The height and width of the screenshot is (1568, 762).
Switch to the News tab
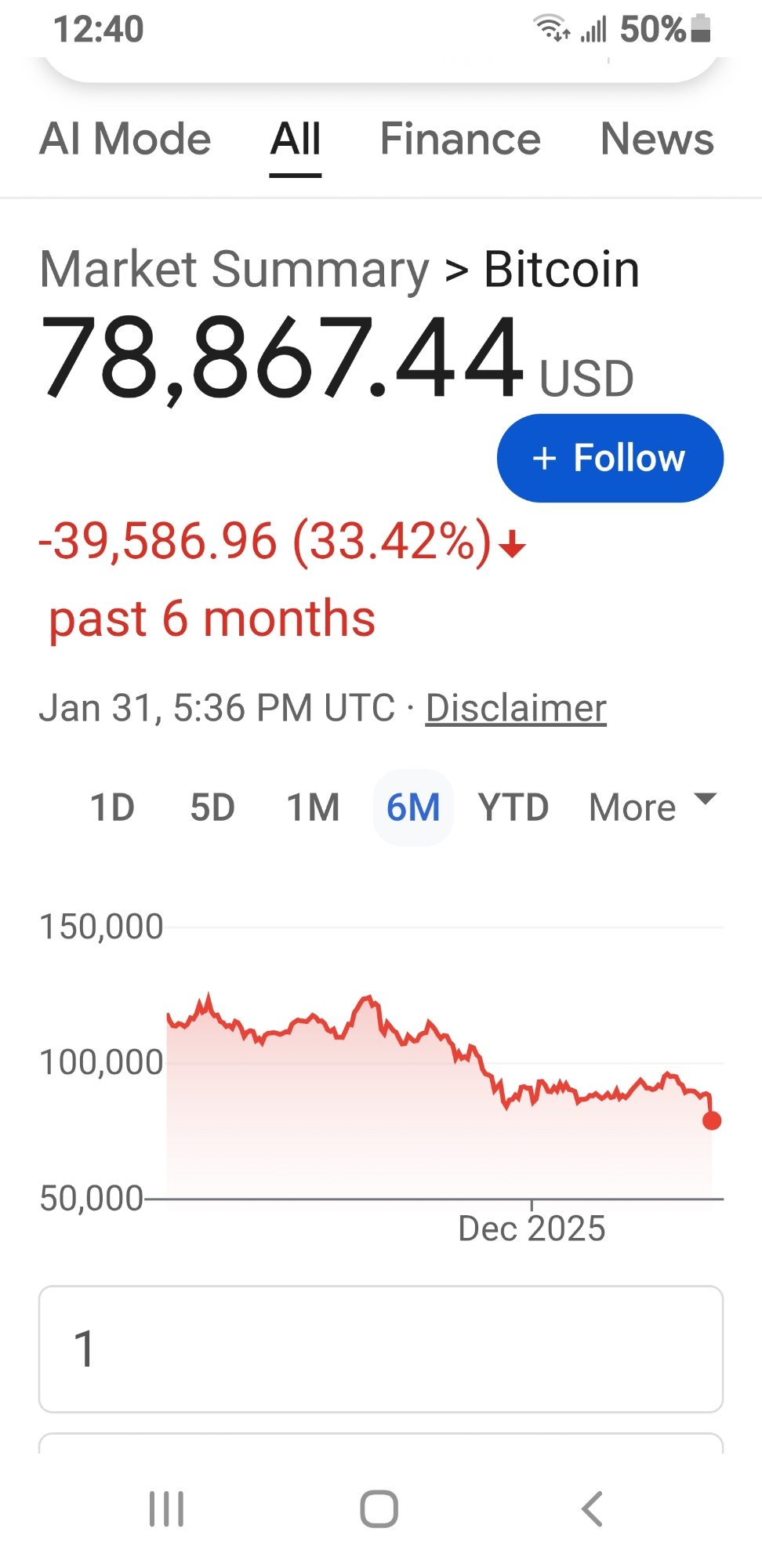pyautogui.click(x=657, y=140)
